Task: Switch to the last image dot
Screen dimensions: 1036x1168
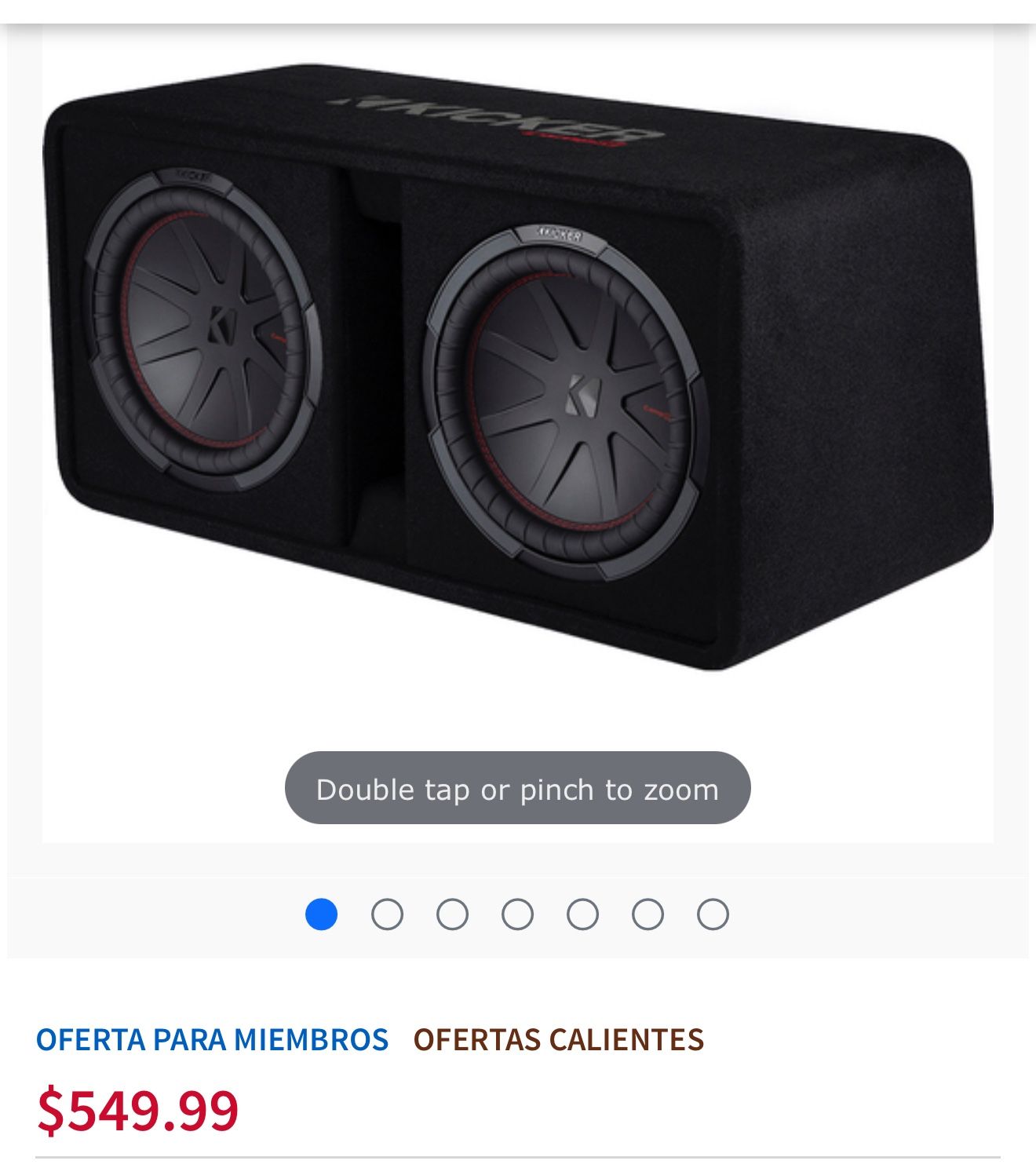Action: [713, 914]
